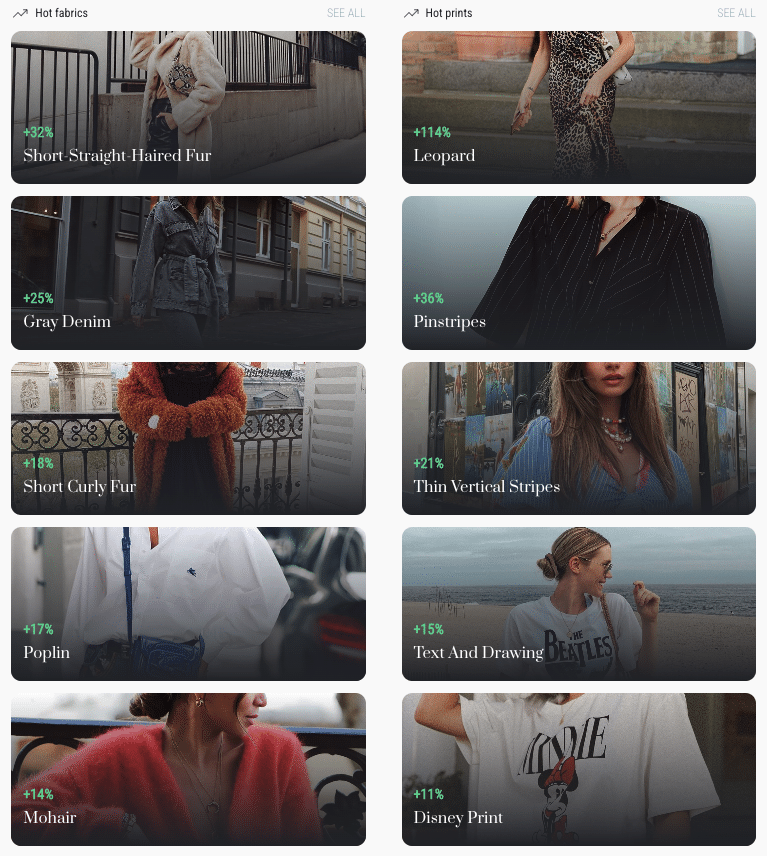Screen dimensions: 767x856
Task: Tap SEE ALL for Hot fabrics
Action: click(x=346, y=13)
